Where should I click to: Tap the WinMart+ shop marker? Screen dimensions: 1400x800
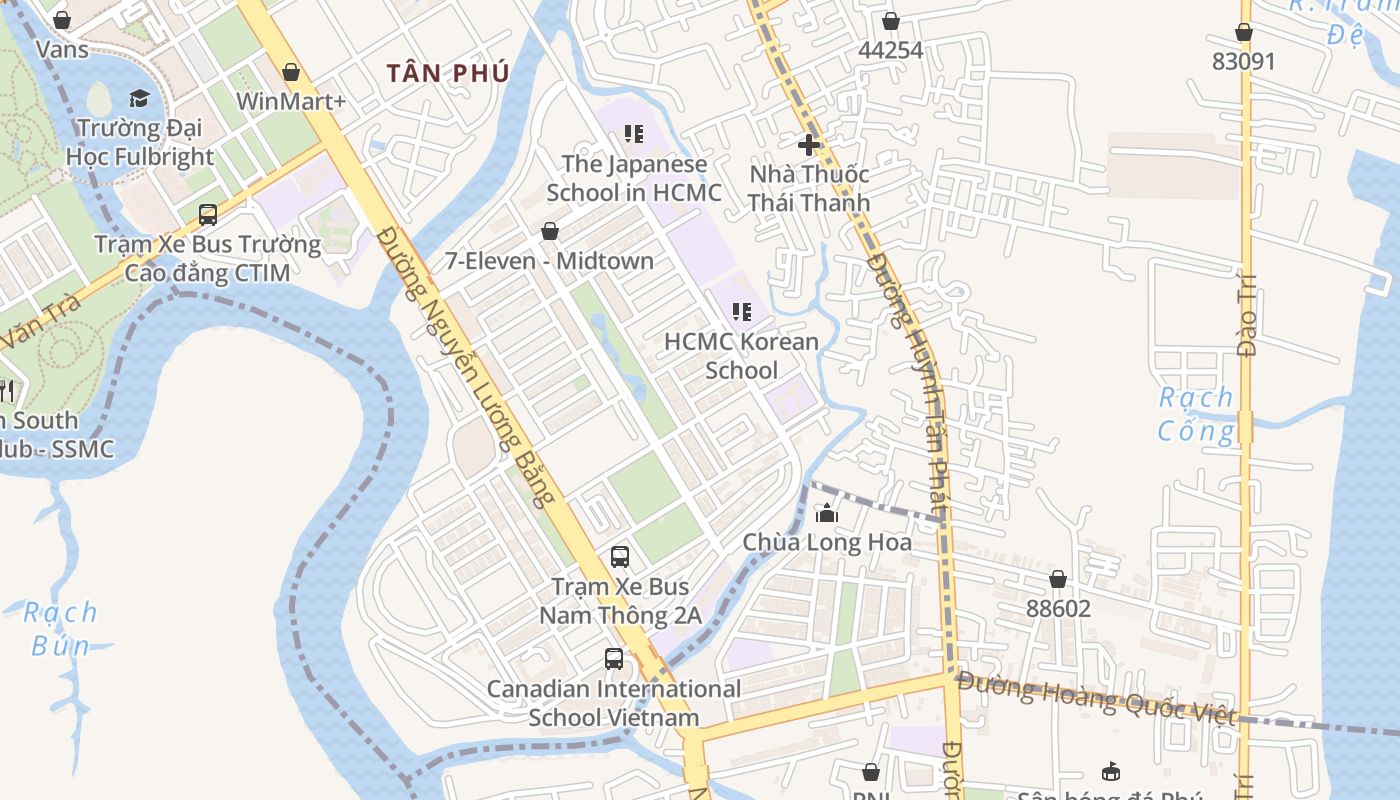pos(291,72)
